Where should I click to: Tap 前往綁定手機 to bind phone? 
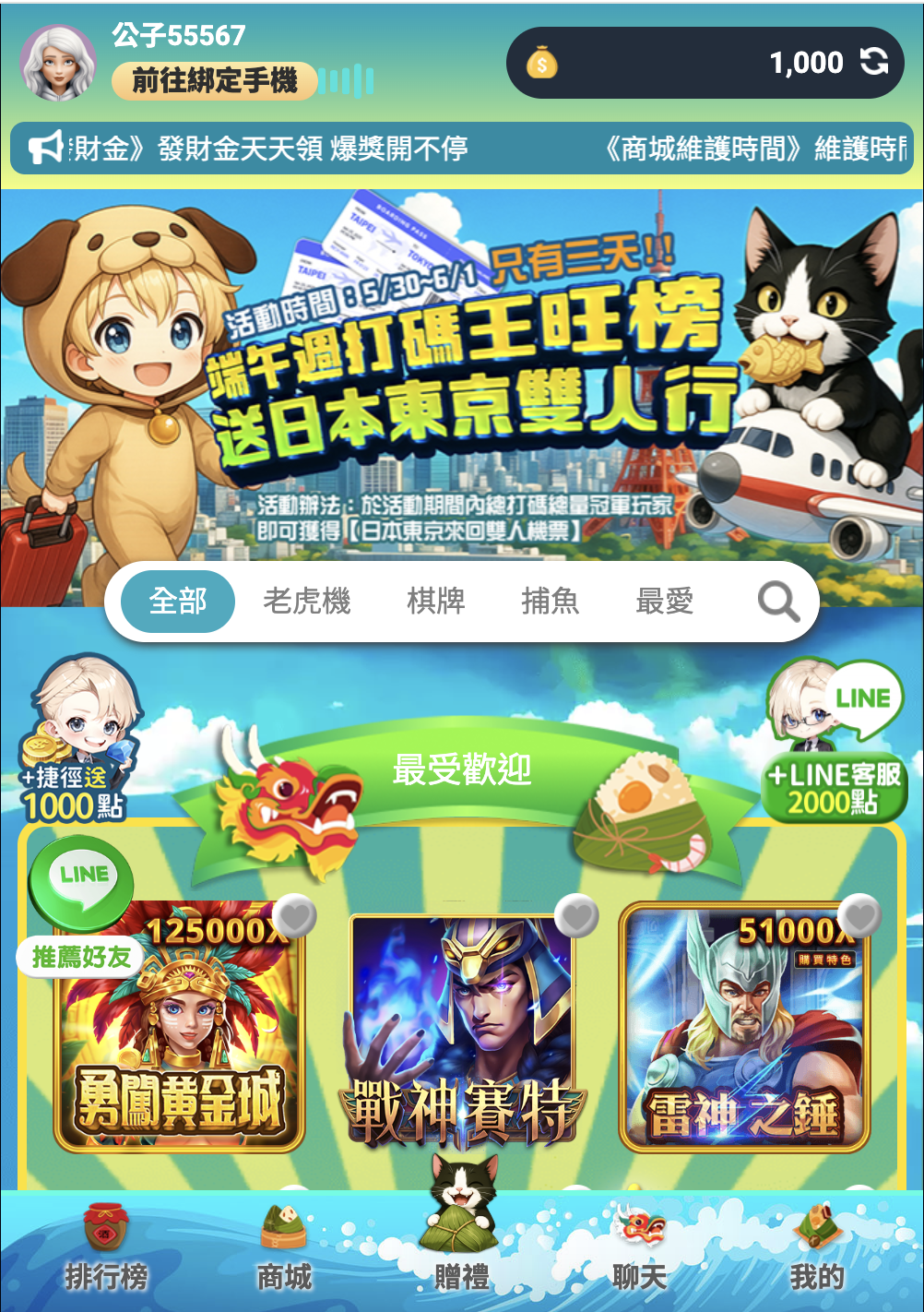(x=214, y=81)
